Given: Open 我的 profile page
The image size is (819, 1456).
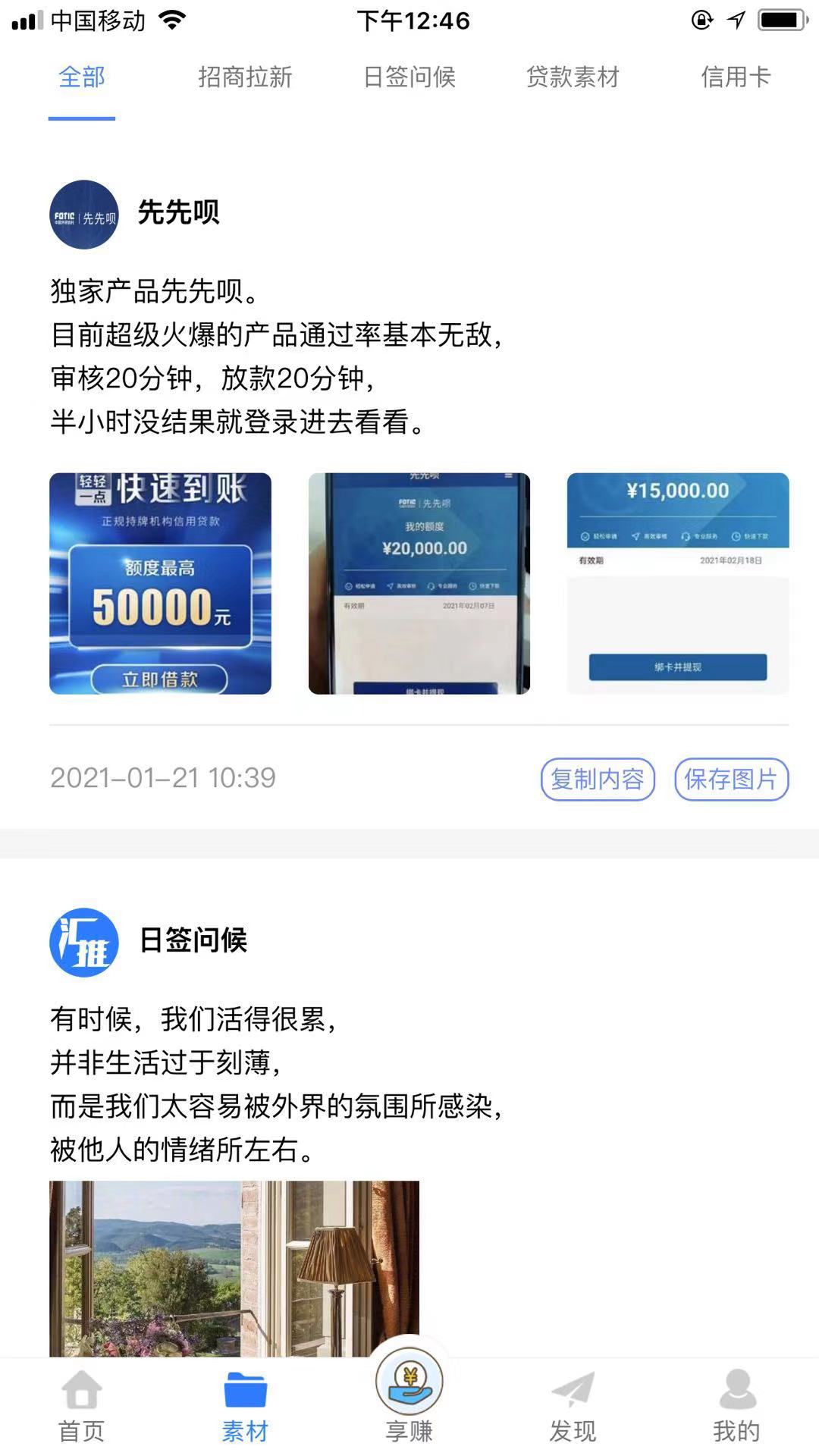Looking at the screenshot, I should point(736,1407).
